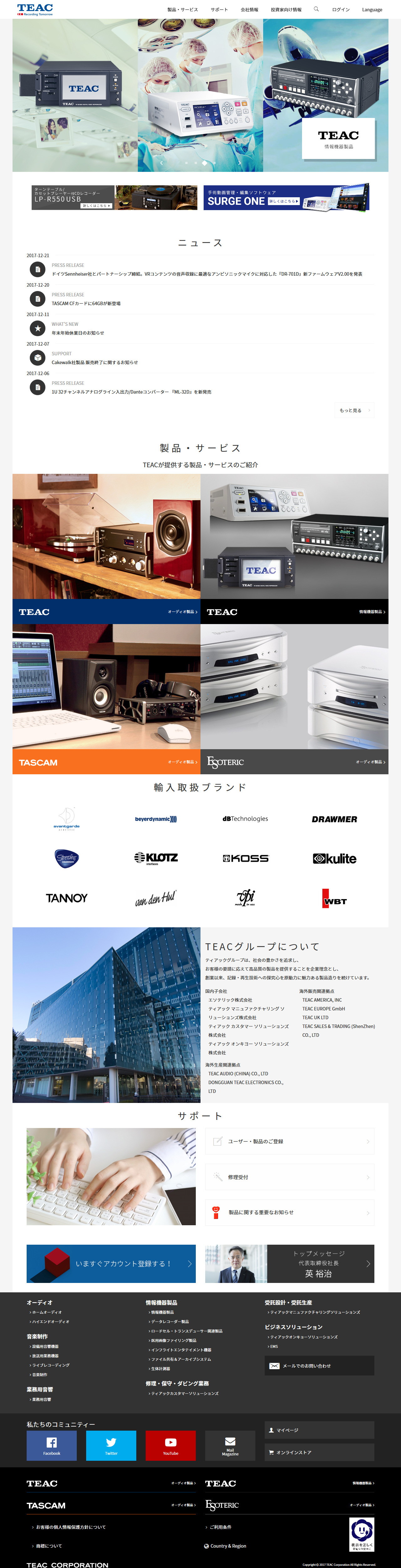
Task: Show next slide in hero carousel
Action: [x=239, y=163]
